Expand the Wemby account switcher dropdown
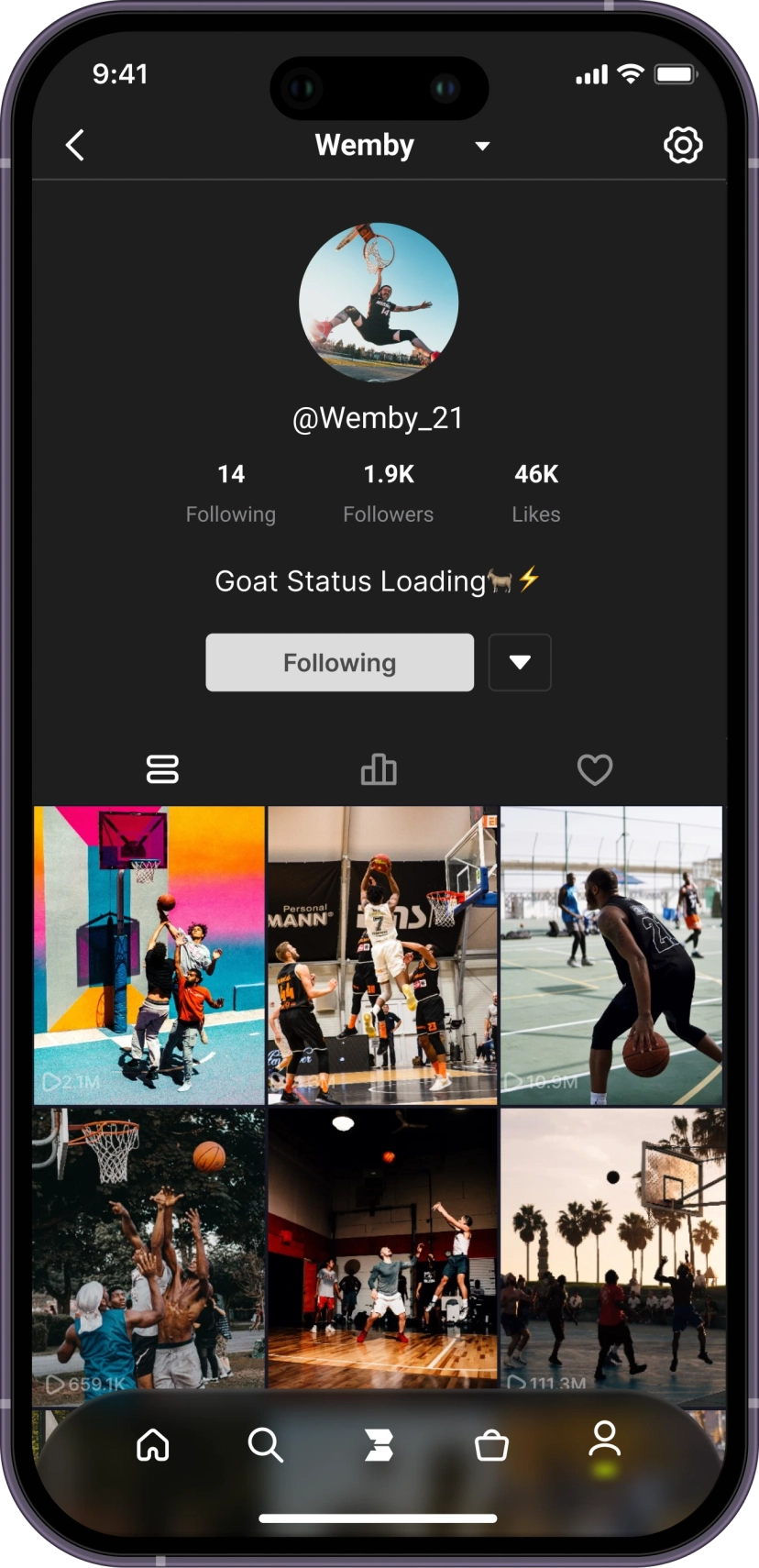 [x=482, y=146]
